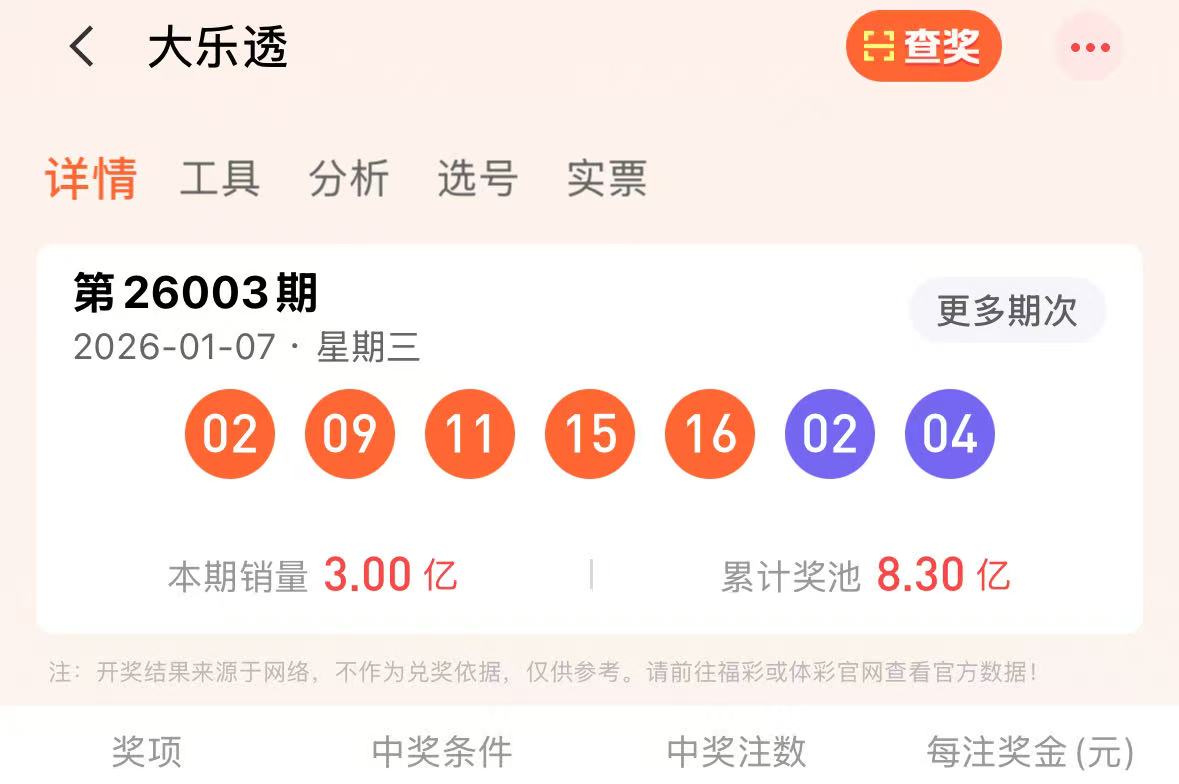
Task: Open the 选号 tab
Action: (x=478, y=179)
